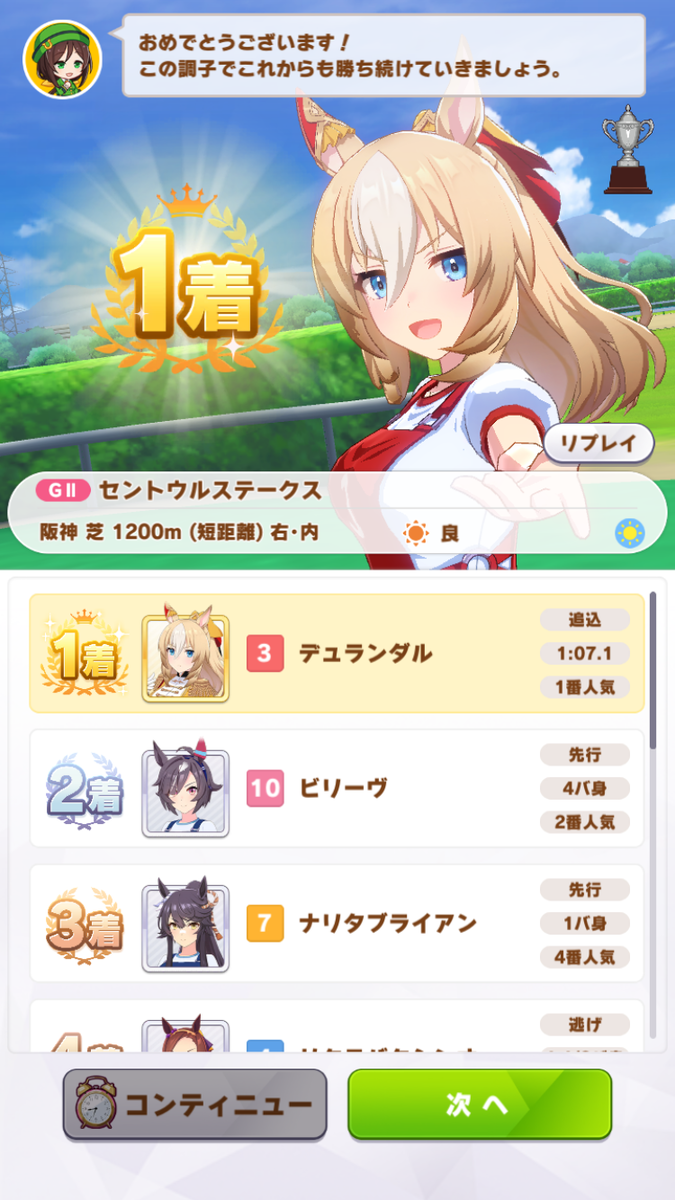675x1200 pixels.
Task: Open the 1st place デュランダル result row
Action: pyautogui.click(x=336, y=653)
